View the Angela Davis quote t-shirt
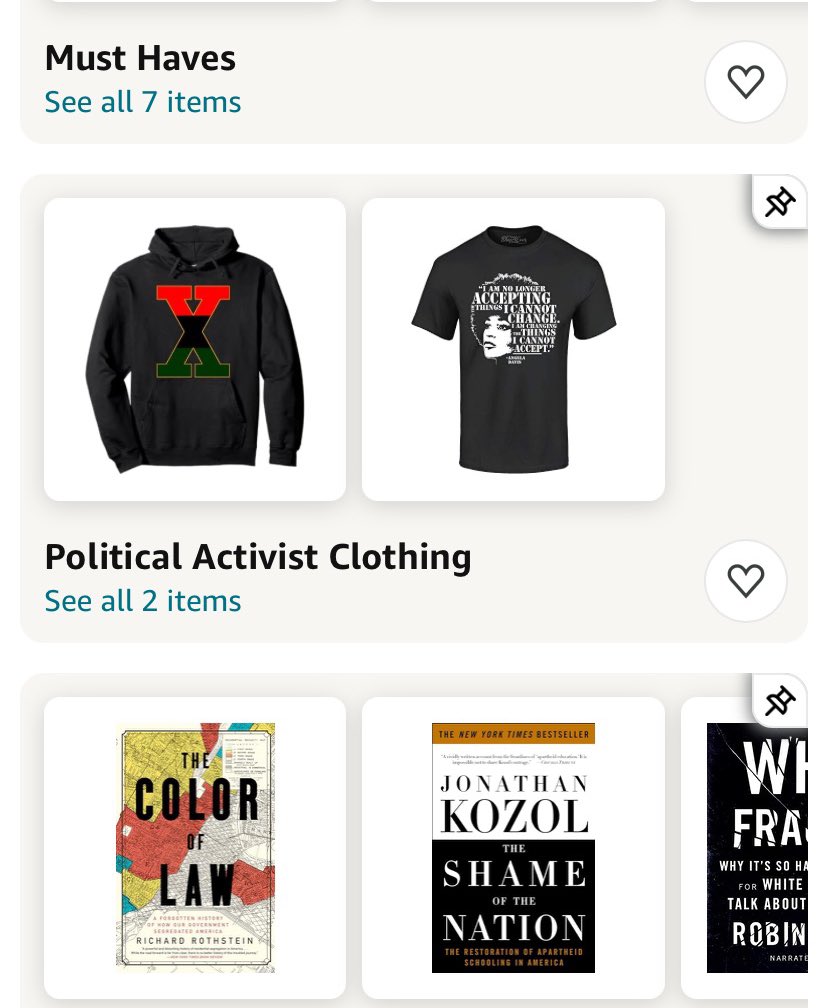Viewport: 818px width, 1008px height. click(513, 349)
